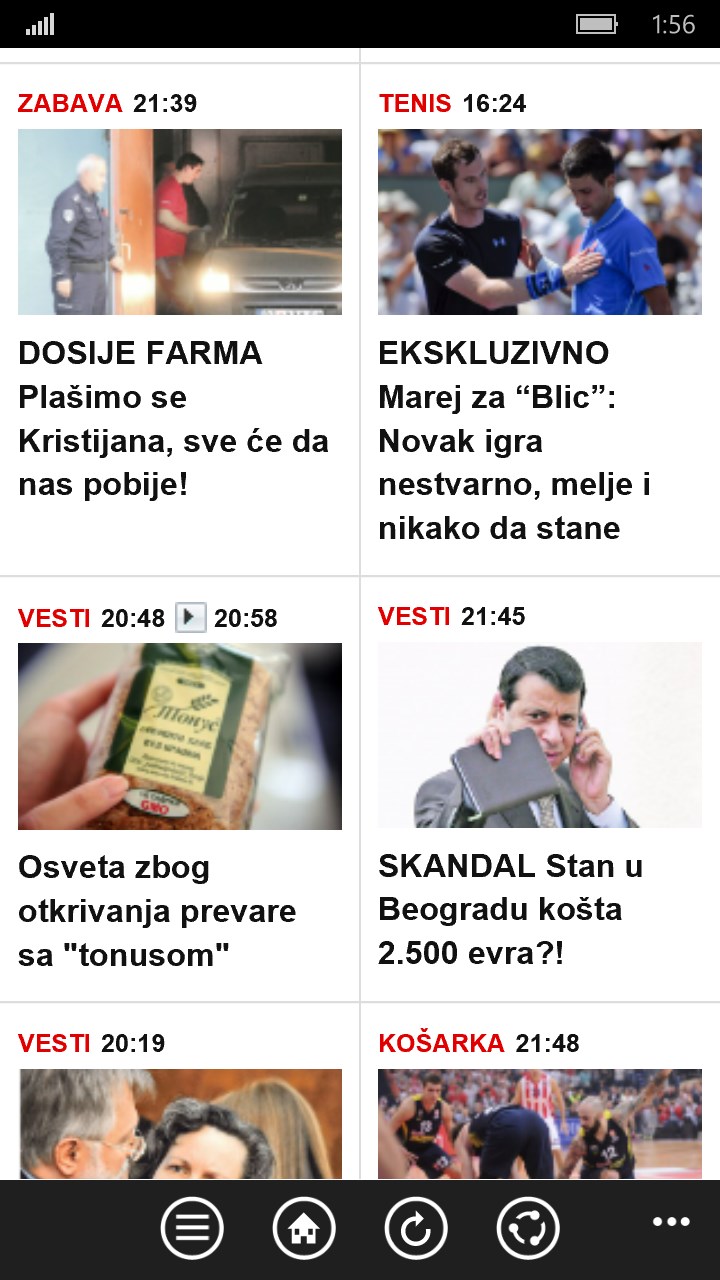Viewport: 720px width, 1280px height.
Task: Go to the home page icon
Action: 304,1228
